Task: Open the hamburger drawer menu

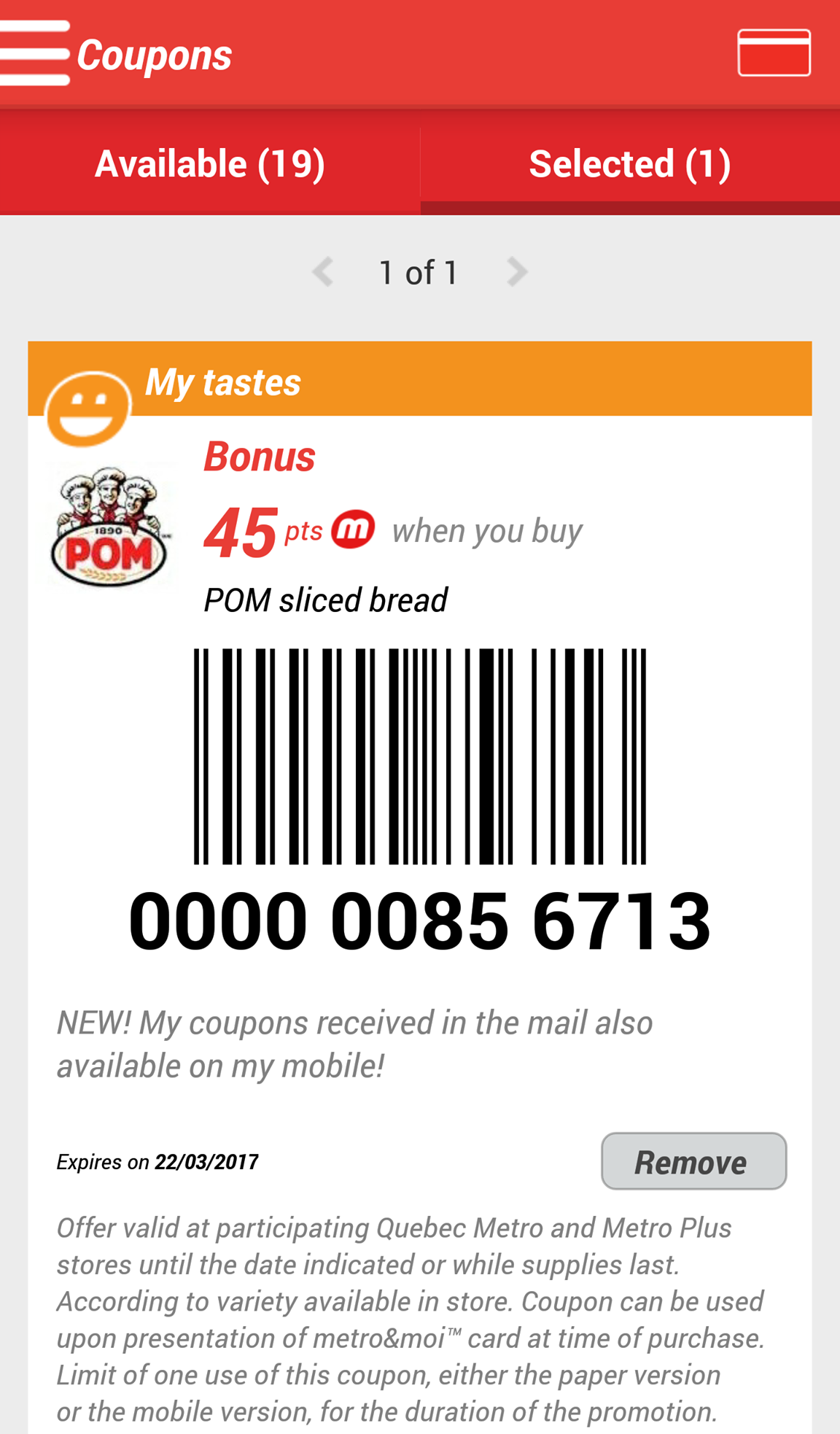Action: [35, 54]
